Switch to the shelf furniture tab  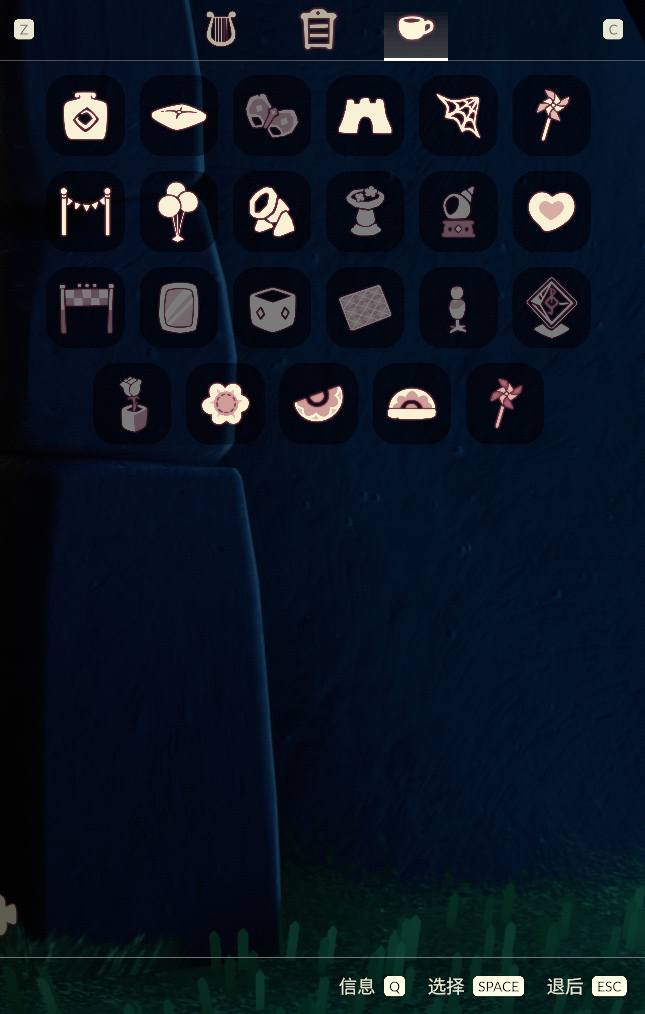(318, 29)
